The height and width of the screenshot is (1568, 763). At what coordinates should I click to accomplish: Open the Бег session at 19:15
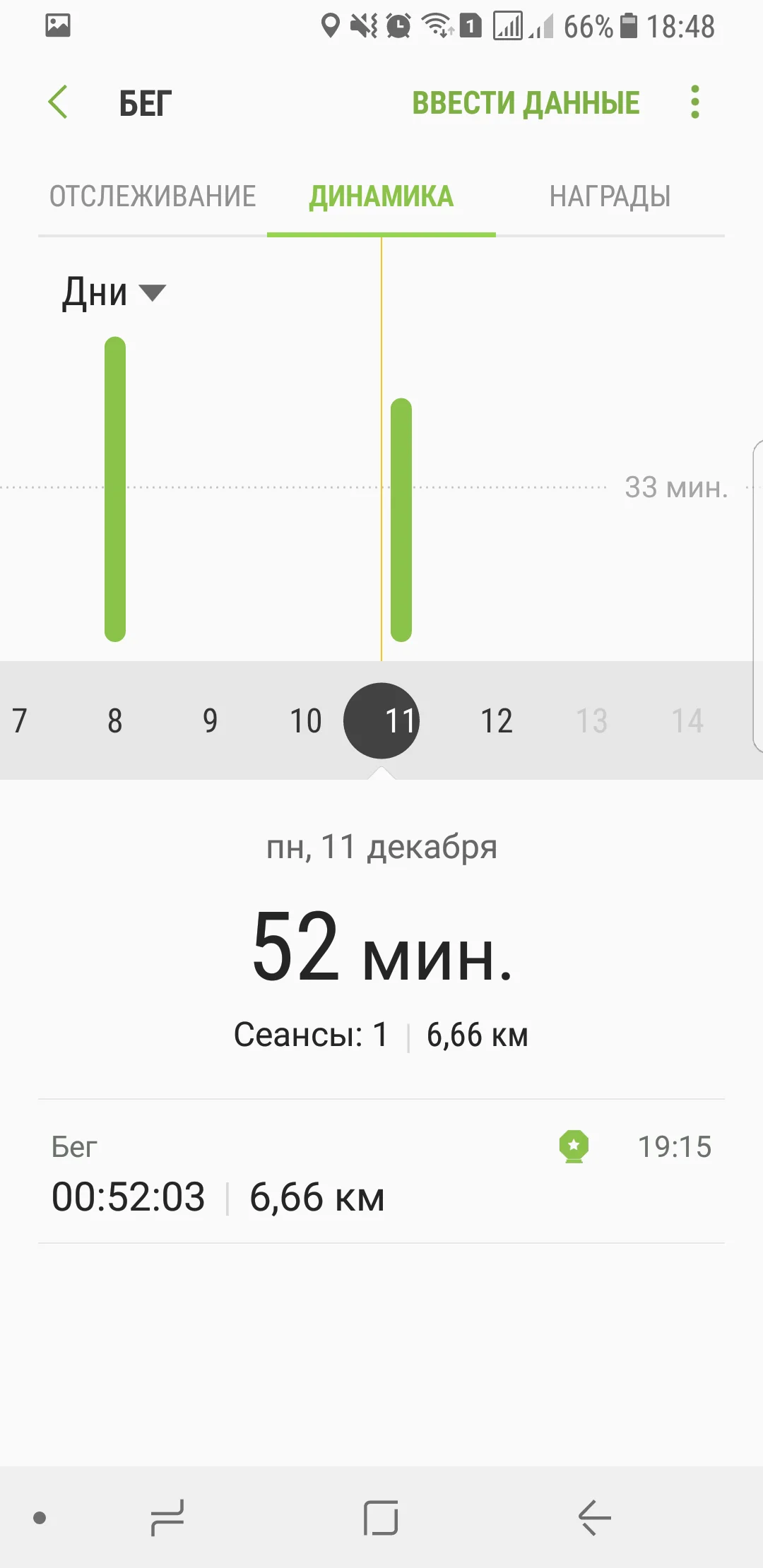tap(381, 1172)
